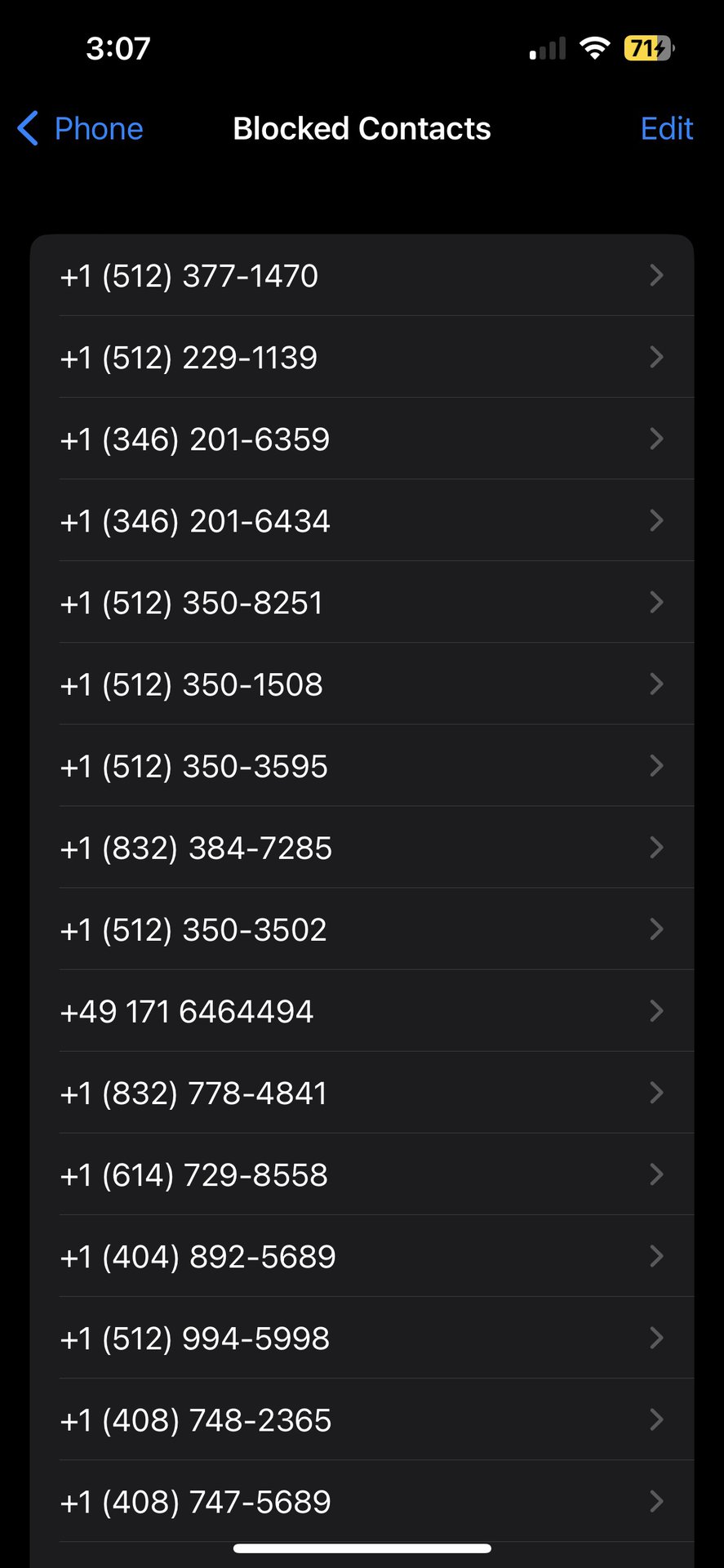Open +1 (512) 350-3502 details
This screenshot has height=1568, width=724.
[x=362, y=929]
